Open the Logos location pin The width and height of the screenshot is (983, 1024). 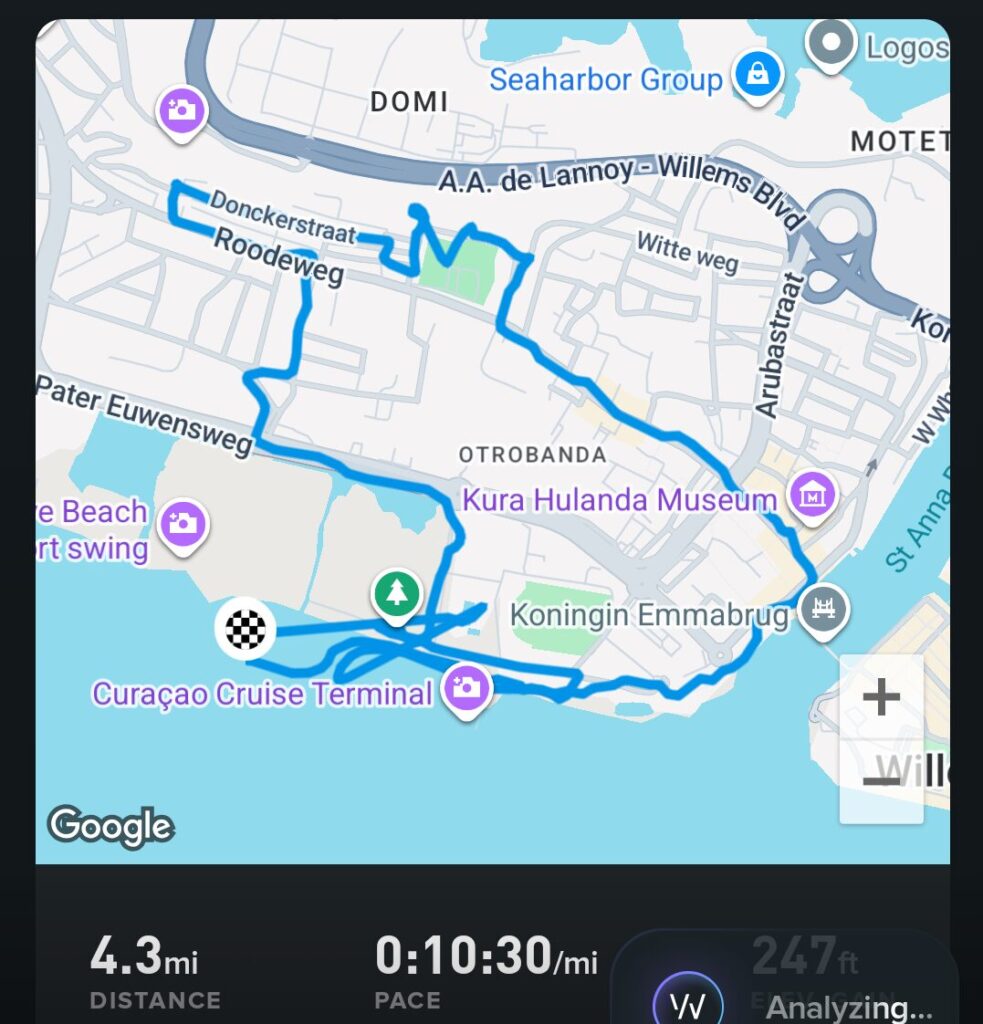pos(832,44)
